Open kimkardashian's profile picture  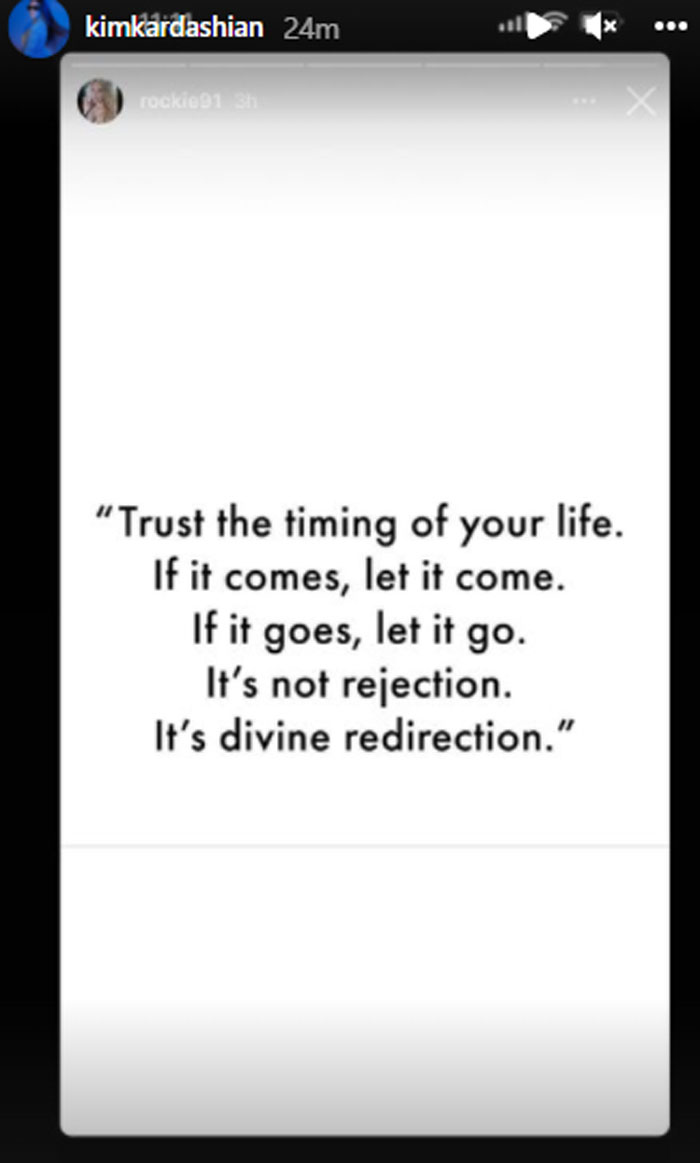pyautogui.click(x=38, y=27)
